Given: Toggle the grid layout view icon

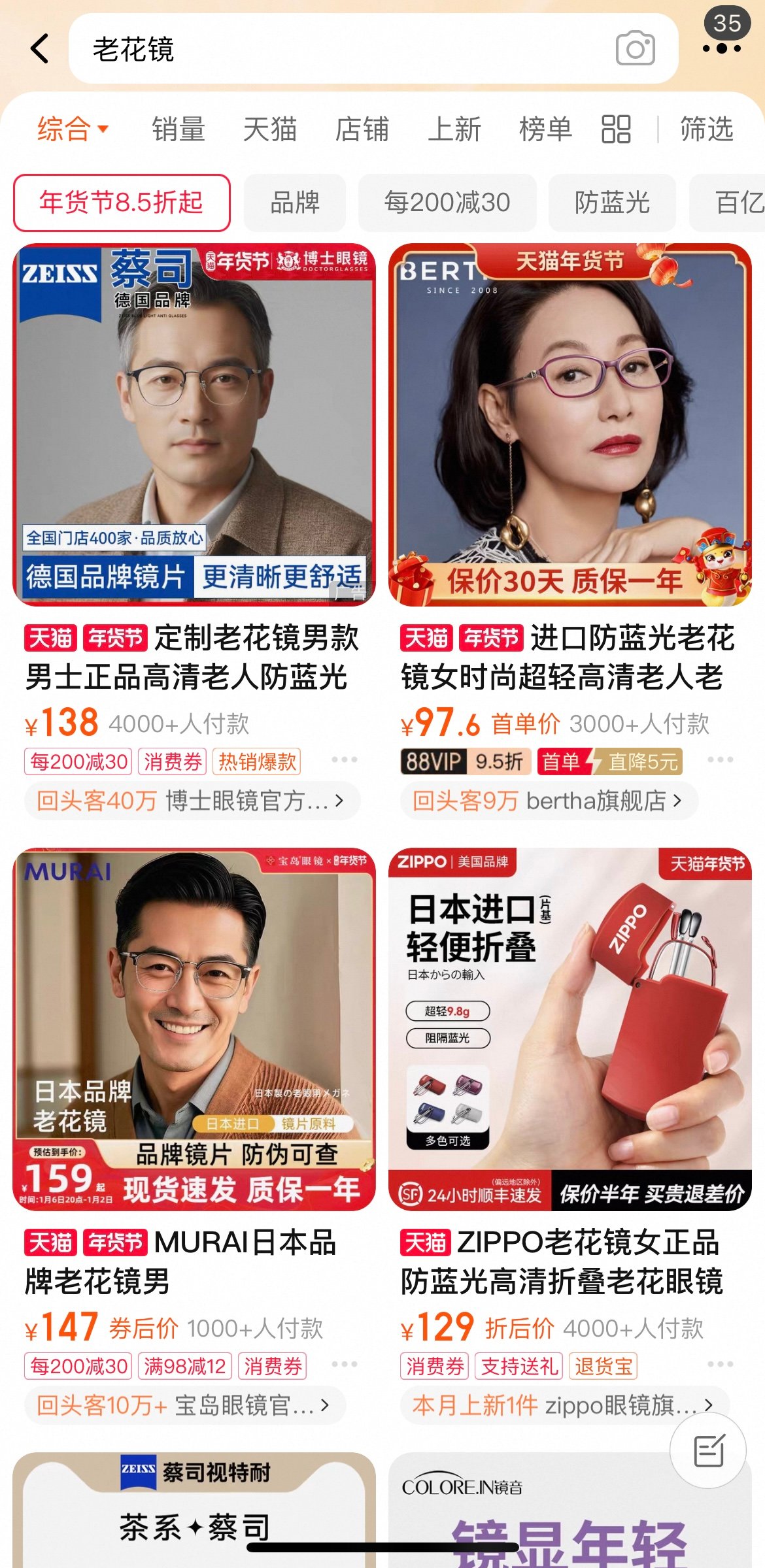Looking at the screenshot, I should click(x=615, y=129).
